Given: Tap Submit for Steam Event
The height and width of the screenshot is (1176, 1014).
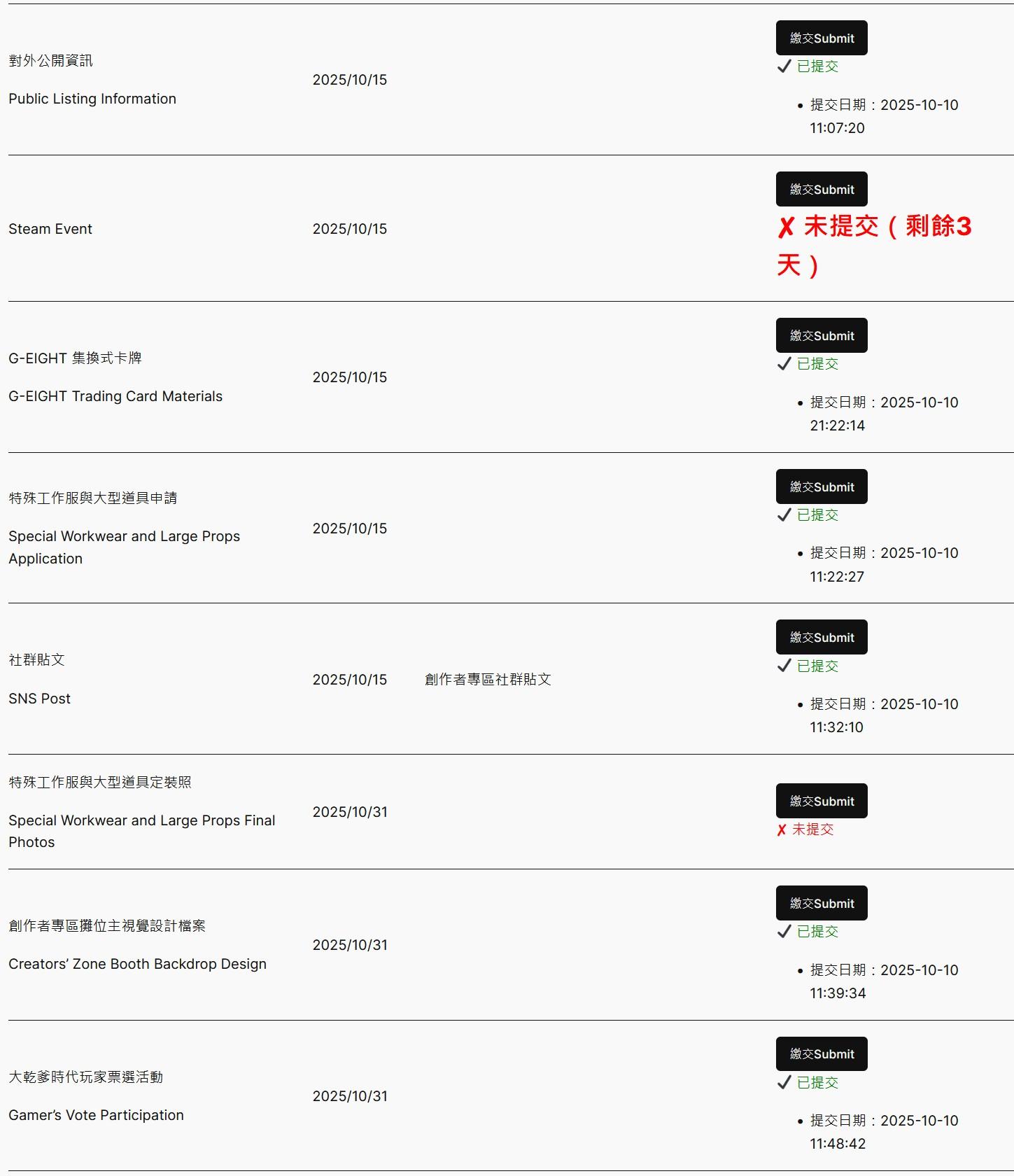Looking at the screenshot, I should coord(821,190).
